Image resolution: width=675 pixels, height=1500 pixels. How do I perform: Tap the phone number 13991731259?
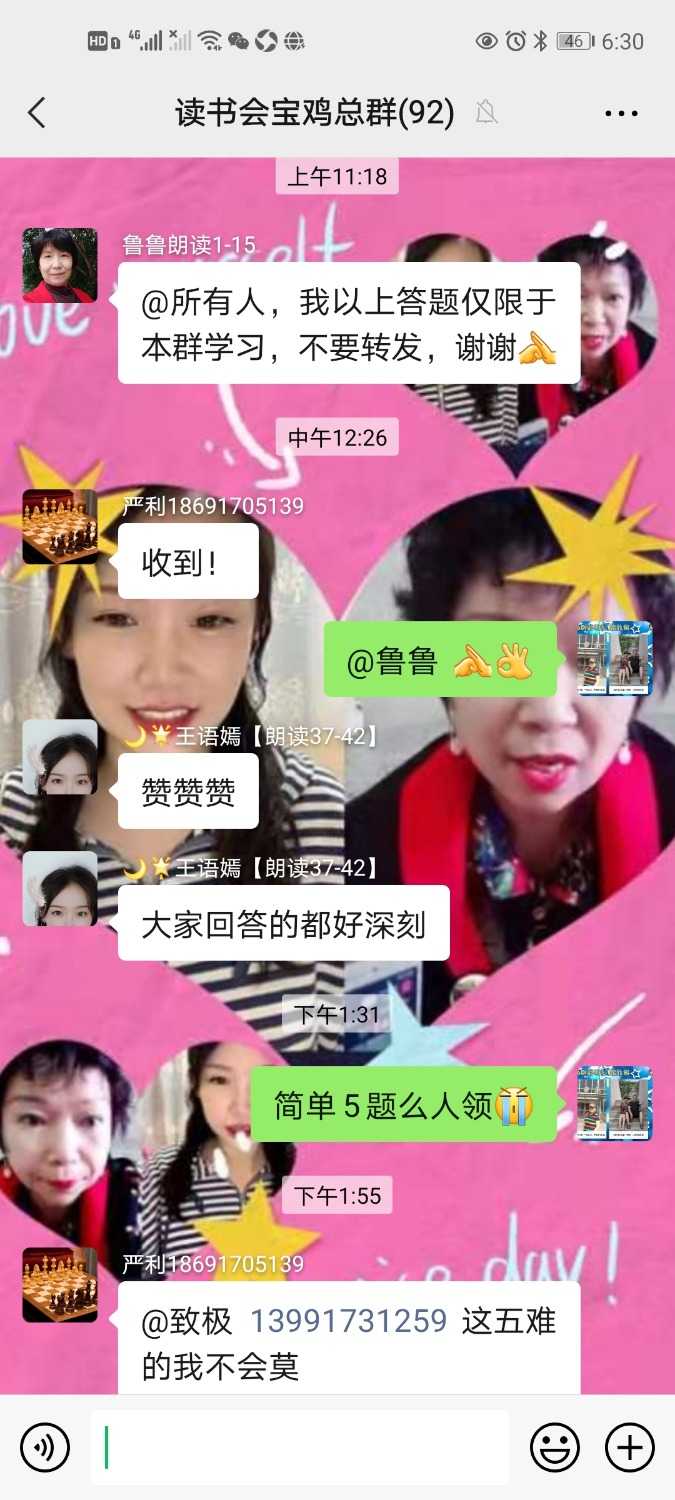348,1321
